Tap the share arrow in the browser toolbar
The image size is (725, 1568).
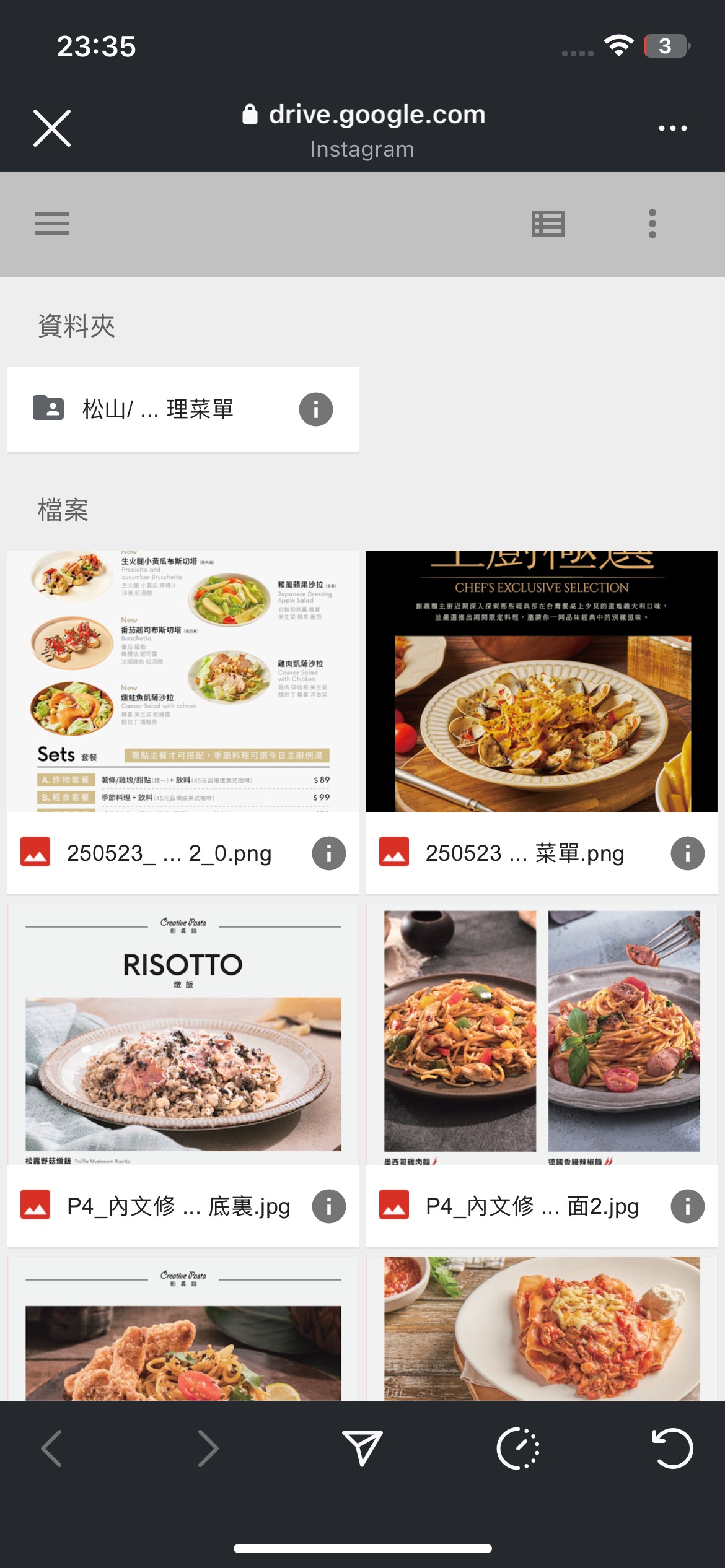[x=362, y=1449]
